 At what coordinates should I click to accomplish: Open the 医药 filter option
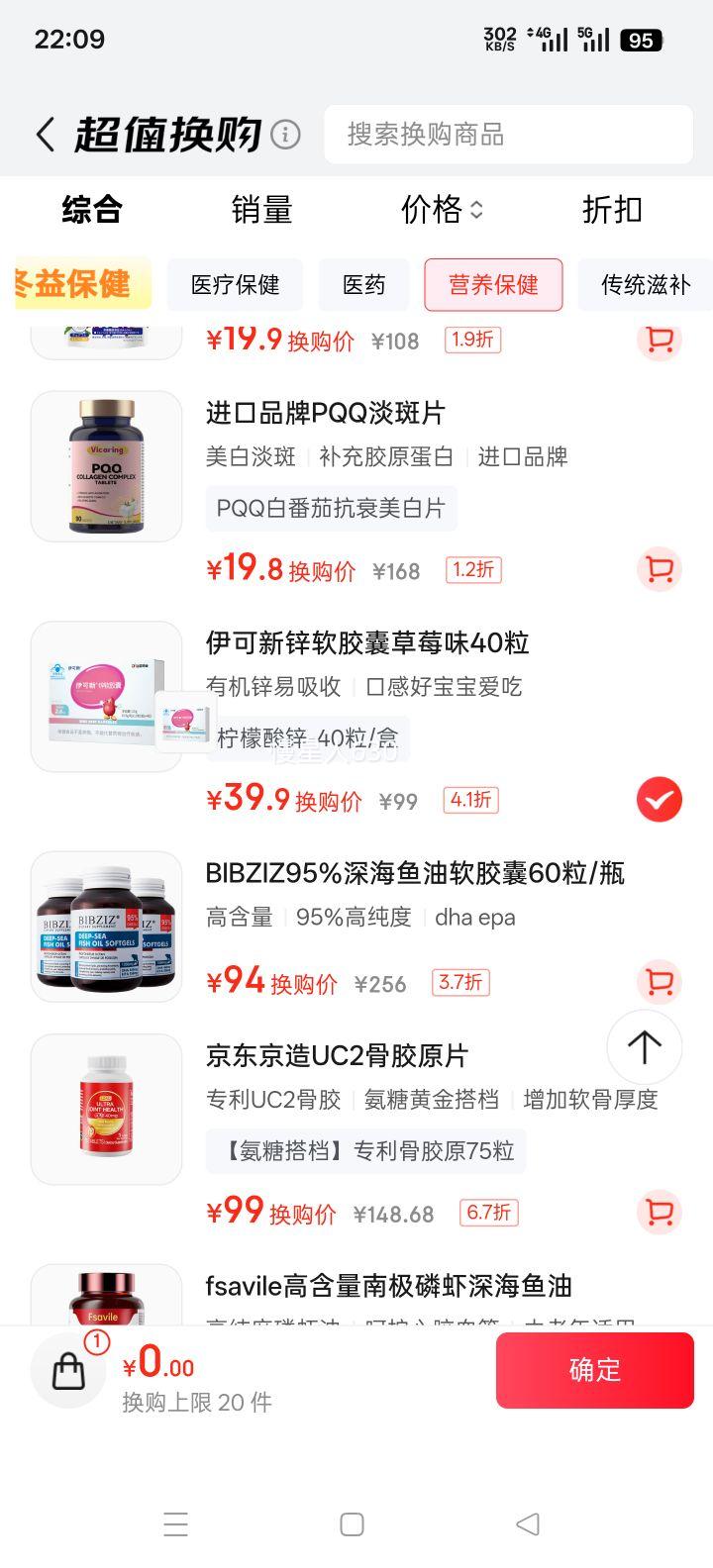click(363, 285)
